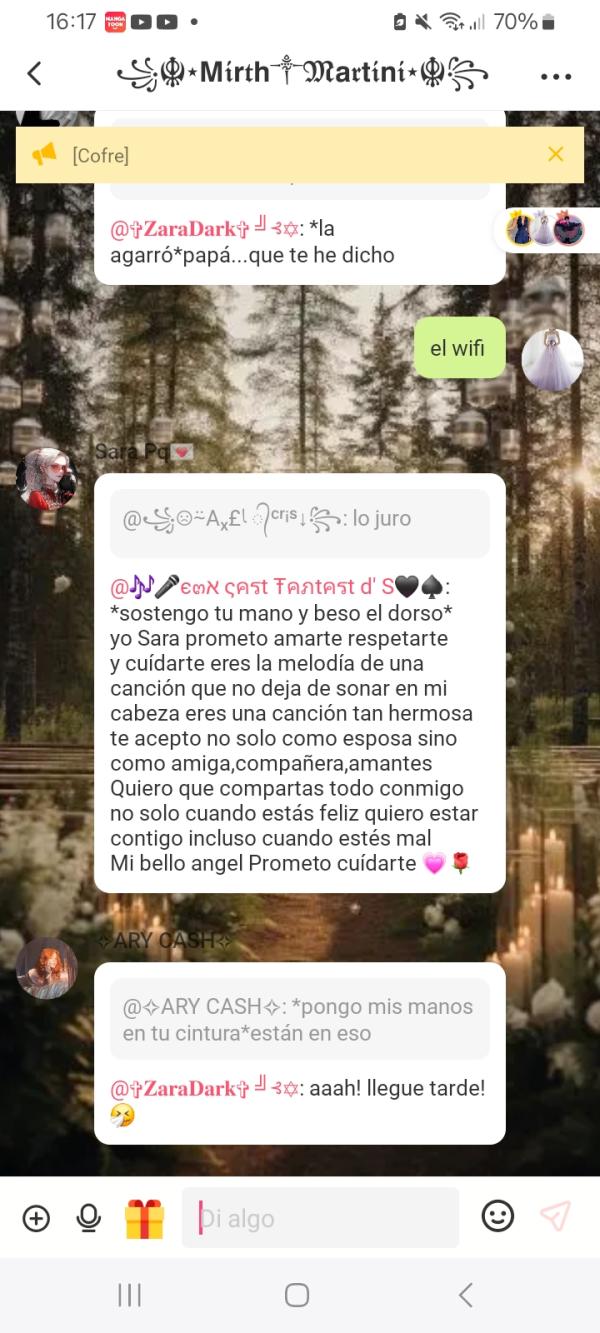
Task: Open the plus attachments button
Action: (36, 1217)
